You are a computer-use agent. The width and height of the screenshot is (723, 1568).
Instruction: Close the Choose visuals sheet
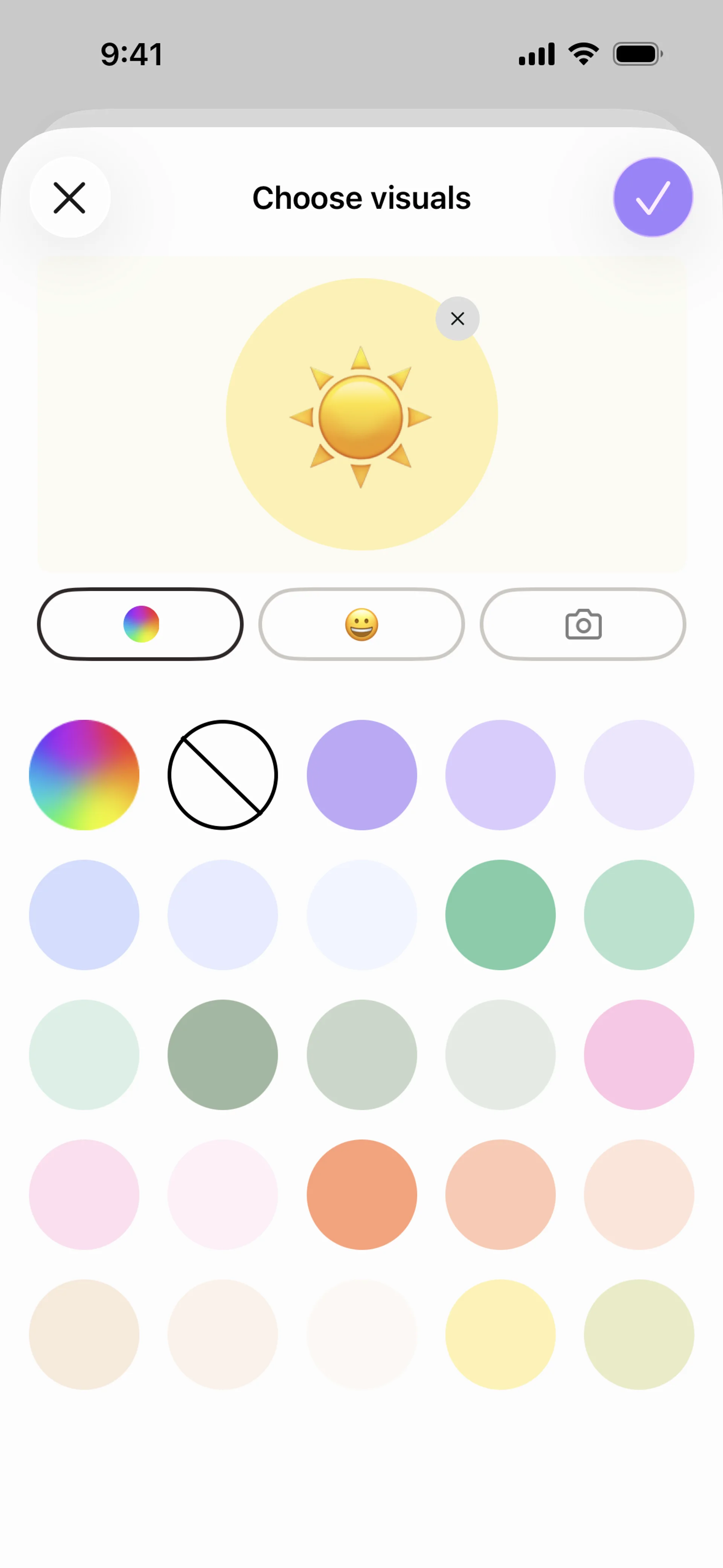(x=70, y=198)
